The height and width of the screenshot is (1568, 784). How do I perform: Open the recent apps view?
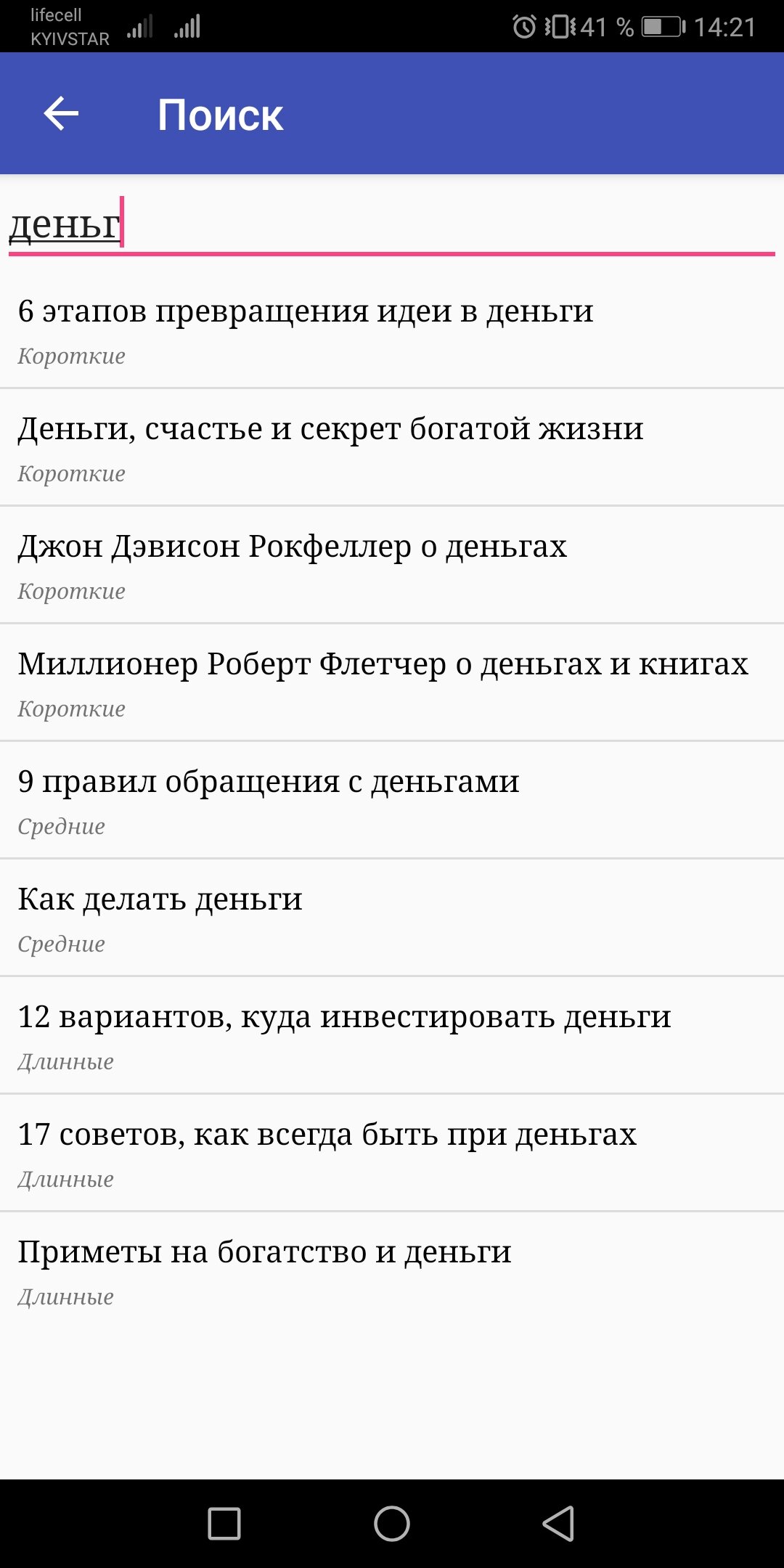click(x=224, y=1523)
